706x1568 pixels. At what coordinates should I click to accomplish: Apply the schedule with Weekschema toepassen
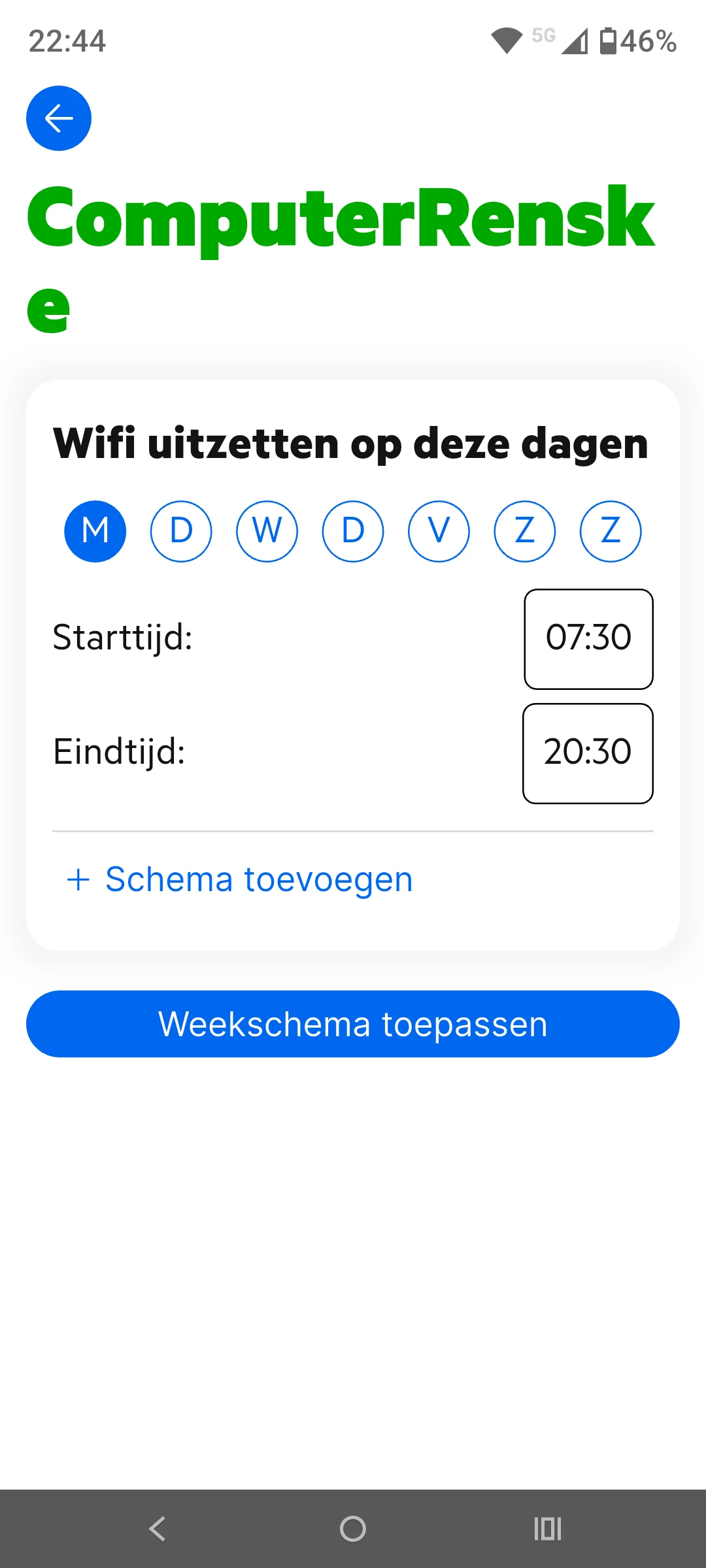pos(353,1024)
